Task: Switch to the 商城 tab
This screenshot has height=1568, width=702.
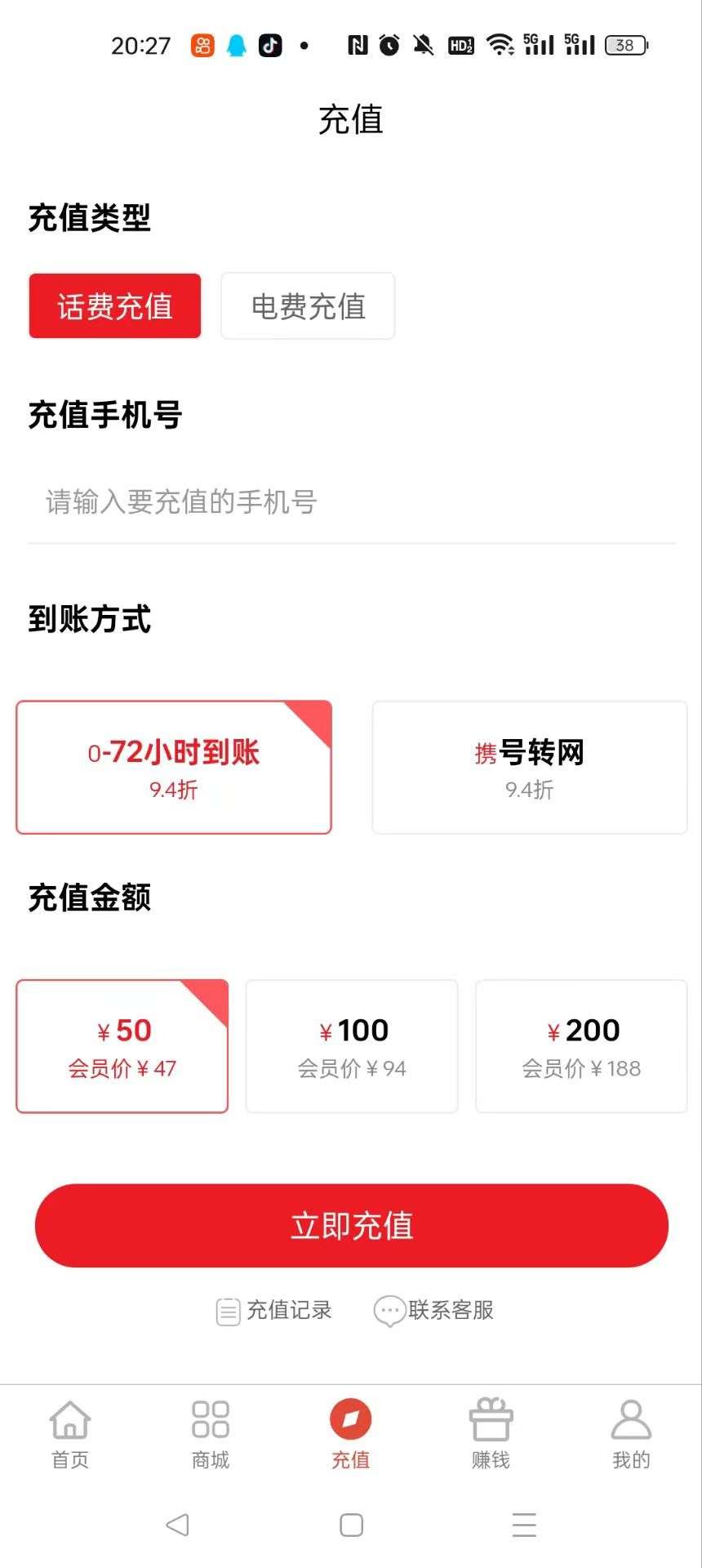Action: [x=211, y=1435]
